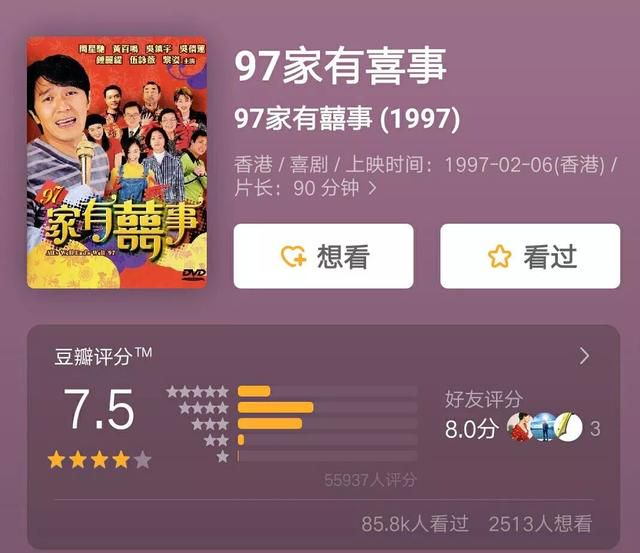The image size is (640, 553).
Task: Expand movie details chevron after 90 分钟
Action: point(373,187)
